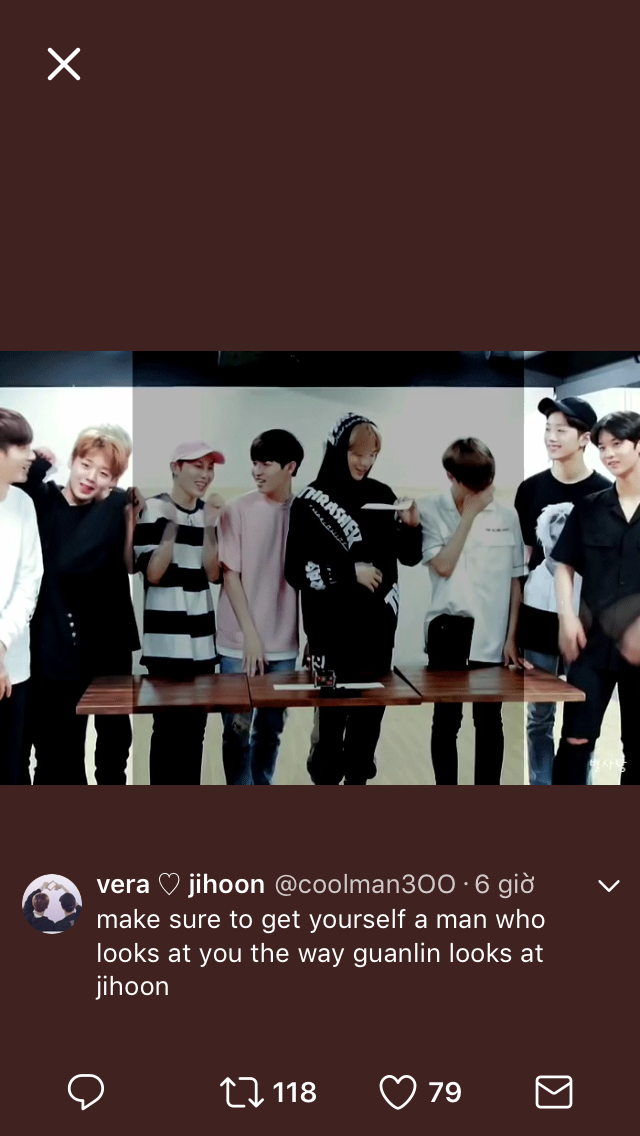Tap the group video in the center
The image size is (640, 1136).
click(x=320, y=567)
